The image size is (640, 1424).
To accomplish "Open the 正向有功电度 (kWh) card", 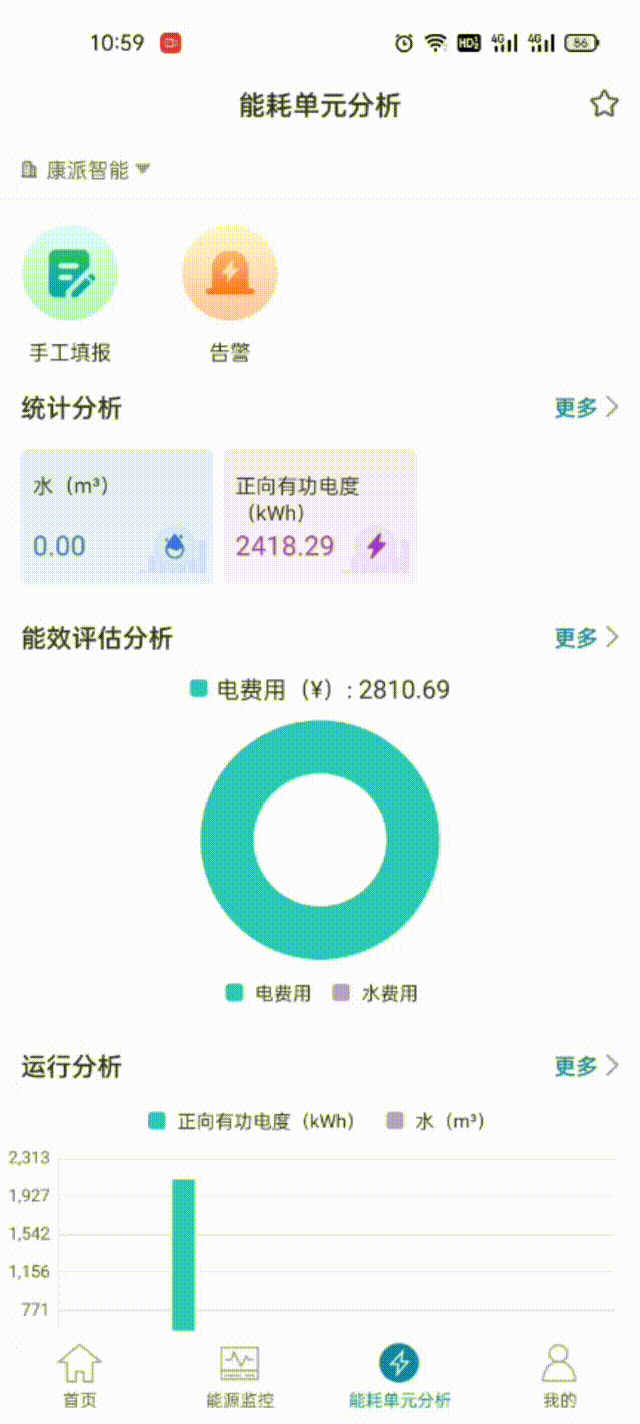I will pyautogui.click(x=320, y=516).
